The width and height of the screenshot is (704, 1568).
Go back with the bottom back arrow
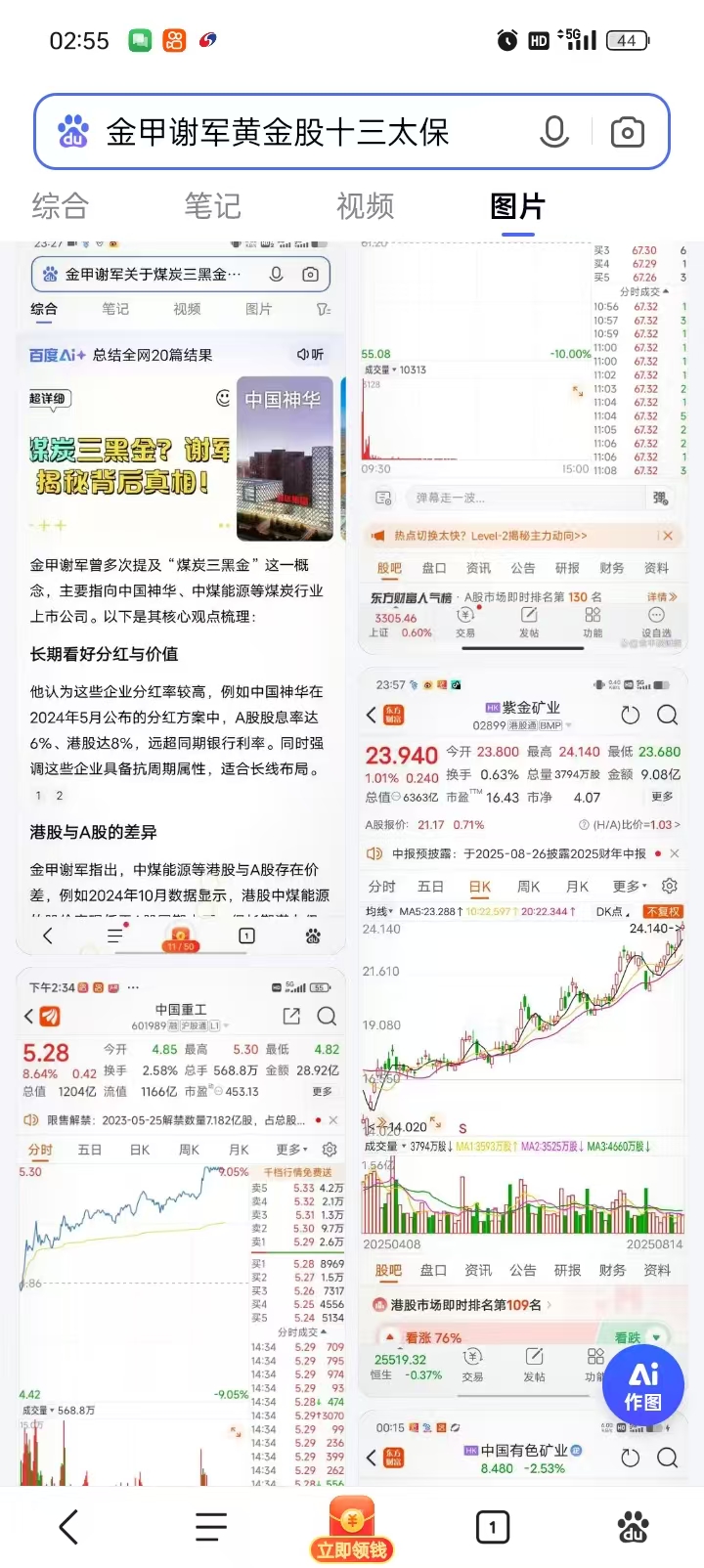click(68, 1526)
